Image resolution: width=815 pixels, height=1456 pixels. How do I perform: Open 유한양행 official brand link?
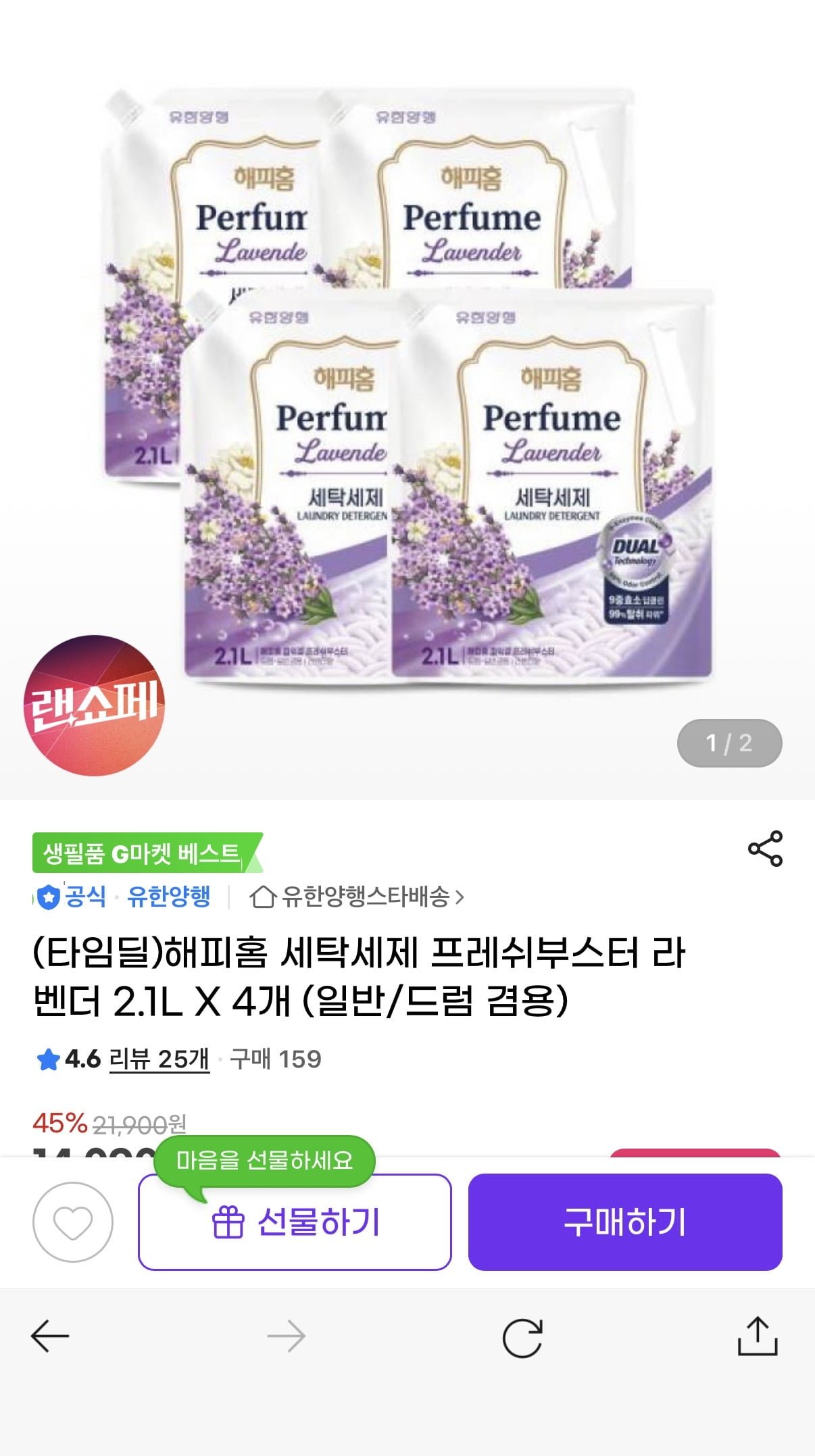click(168, 897)
